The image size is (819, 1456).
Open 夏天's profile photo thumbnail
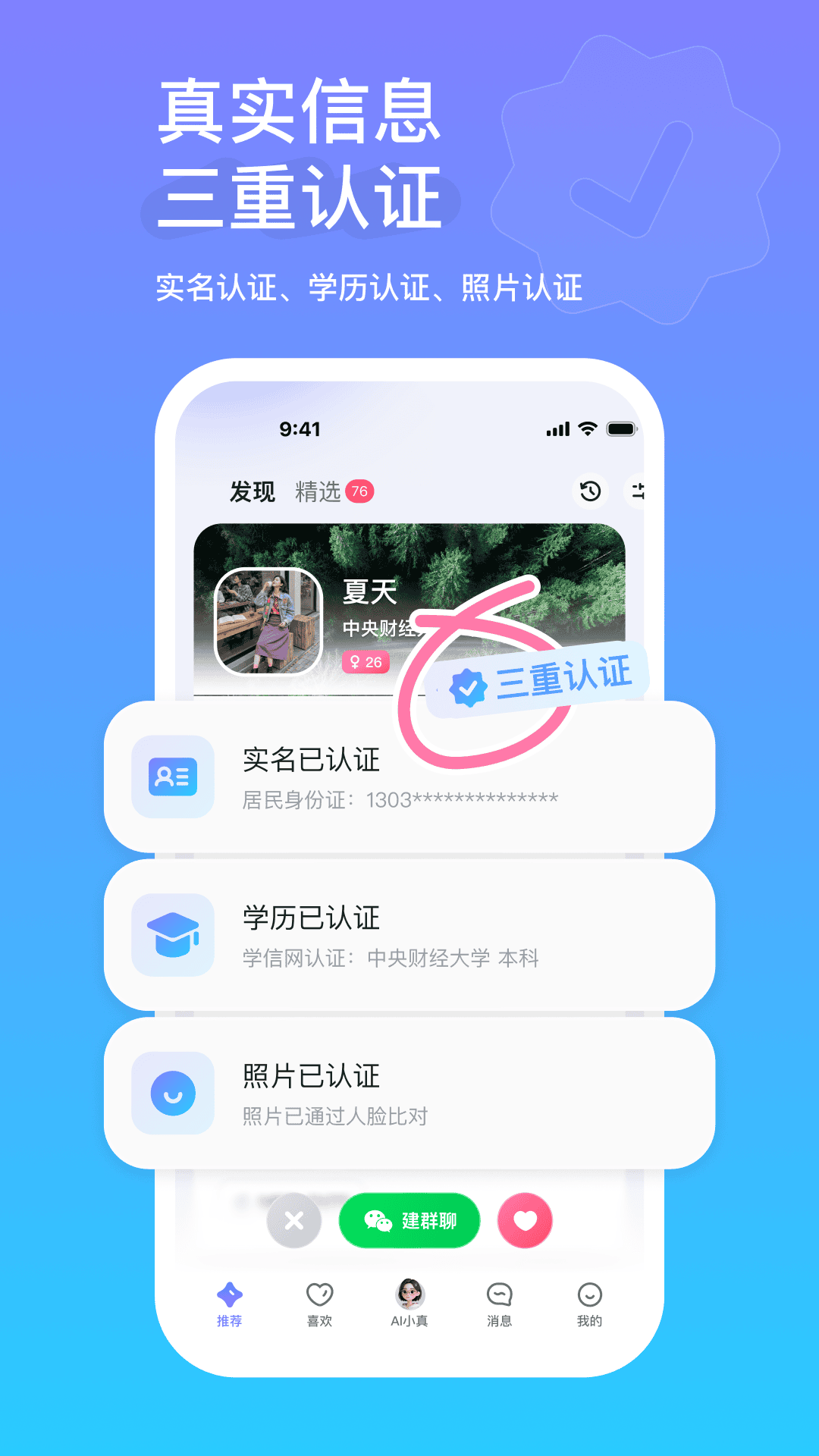click(x=267, y=622)
